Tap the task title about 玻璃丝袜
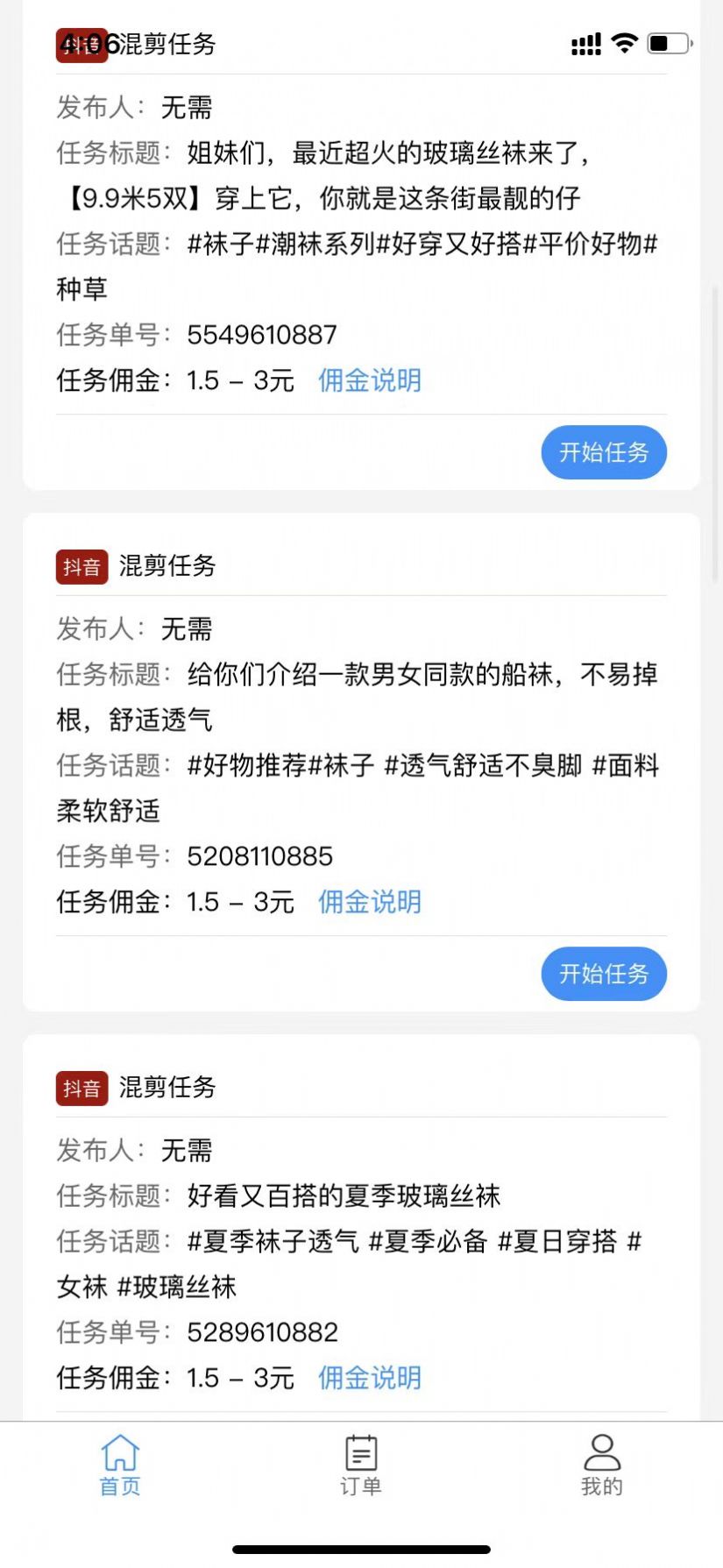The height and width of the screenshot is (1568, 723). point(342,1196)
